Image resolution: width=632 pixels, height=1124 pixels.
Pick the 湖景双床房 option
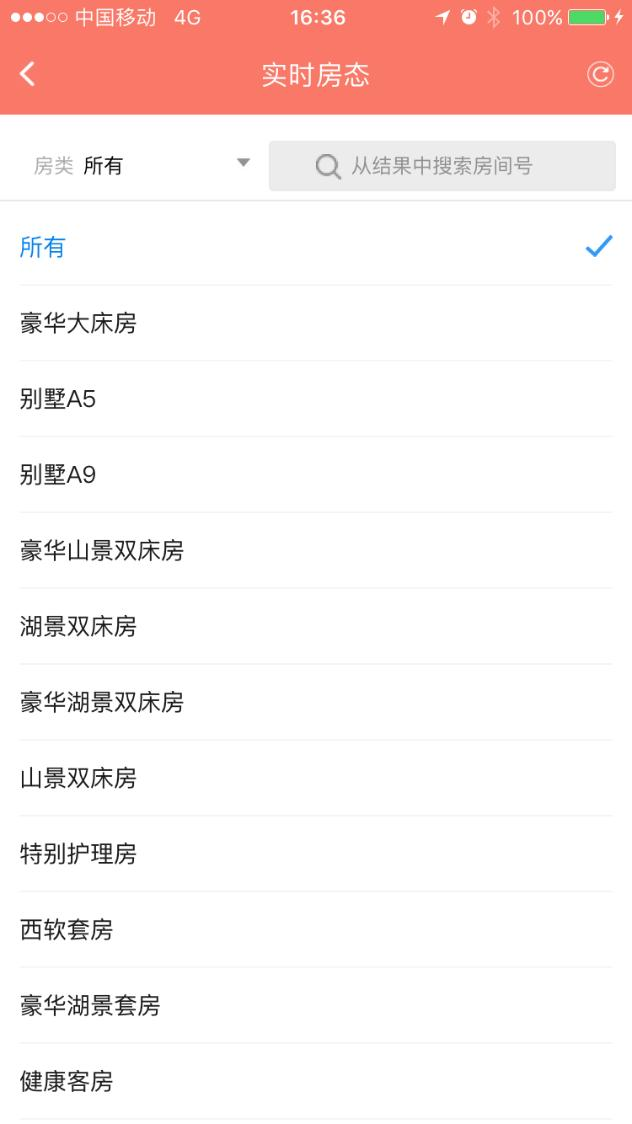click(x=316, y=627)
